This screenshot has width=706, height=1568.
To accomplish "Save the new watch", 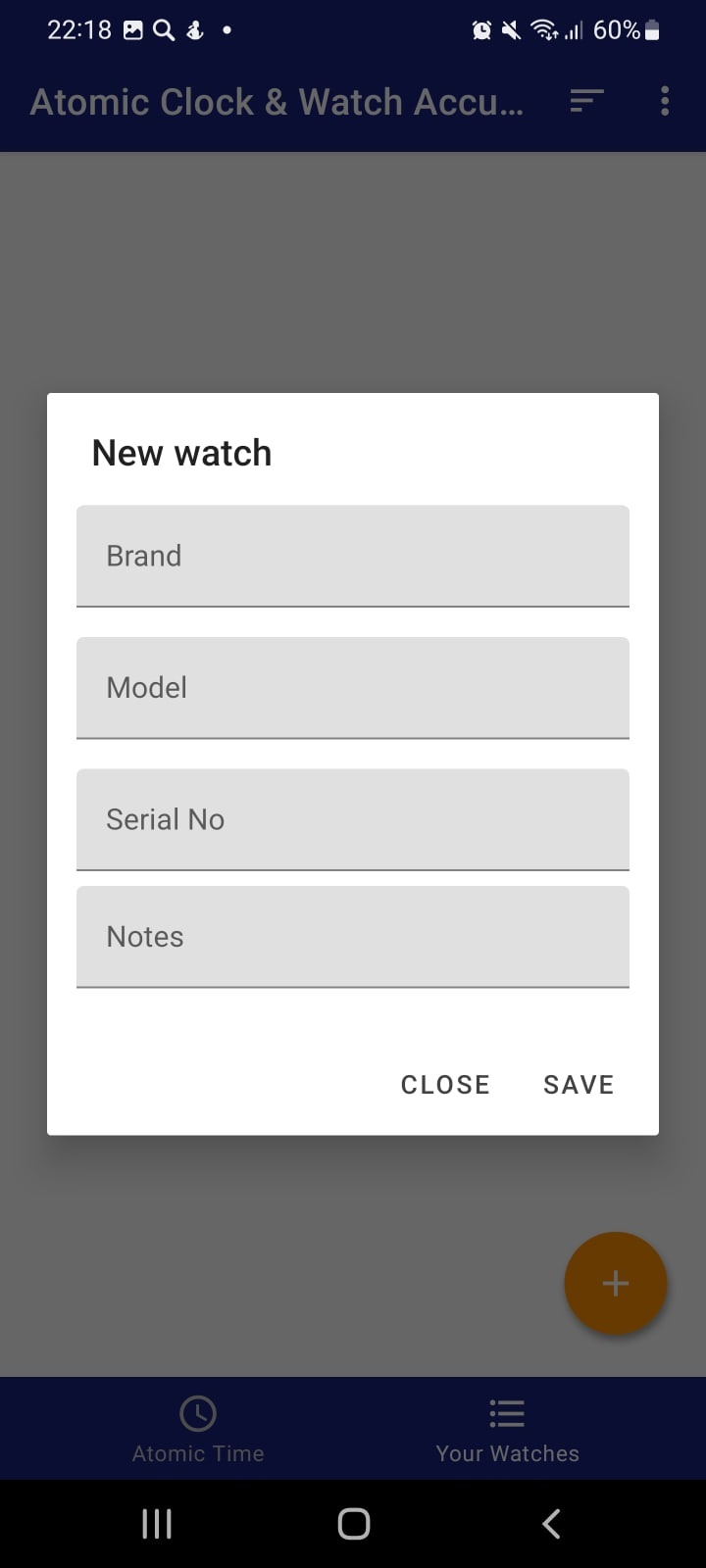I will click(579, 1085).
